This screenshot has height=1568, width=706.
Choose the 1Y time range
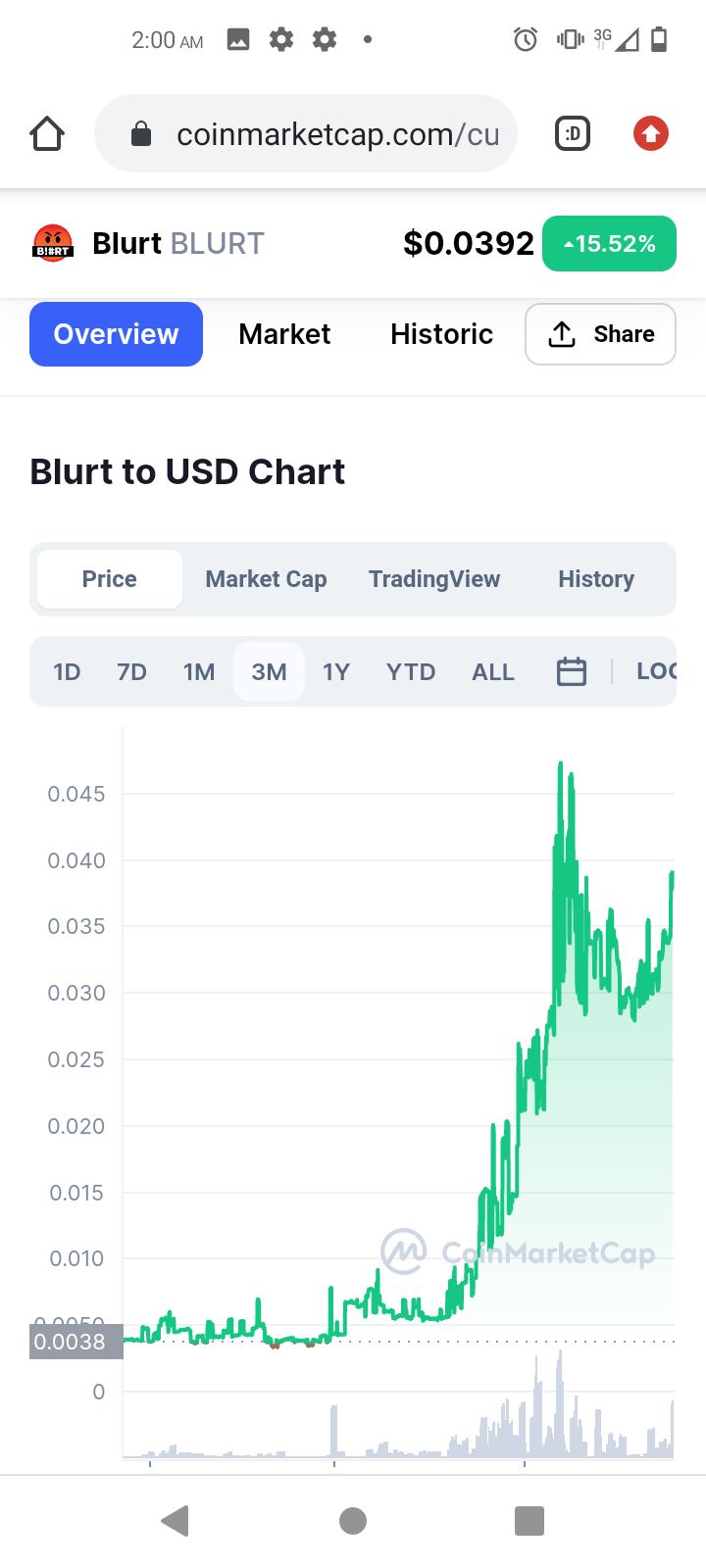336,672
